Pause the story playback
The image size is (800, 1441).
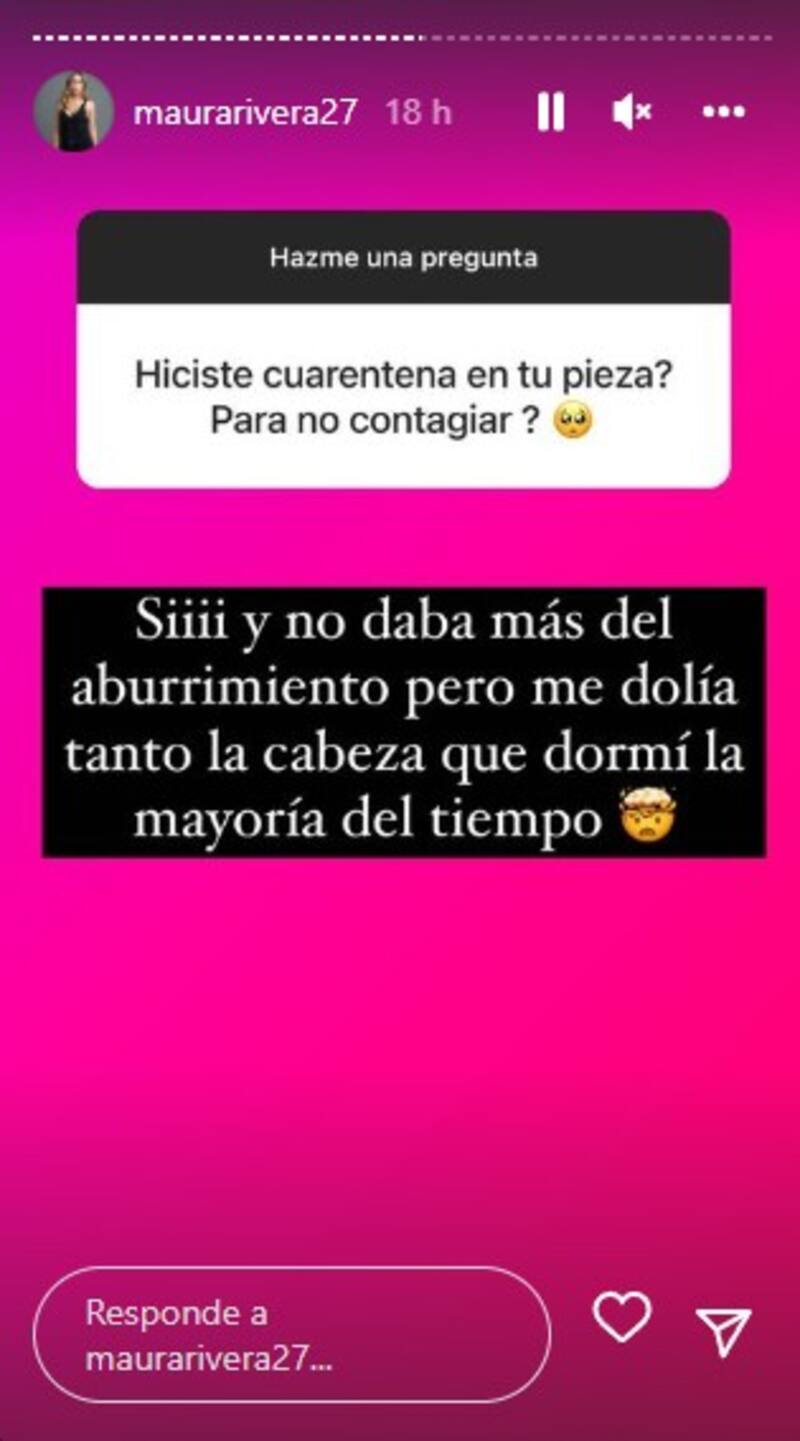pos(551,112)
